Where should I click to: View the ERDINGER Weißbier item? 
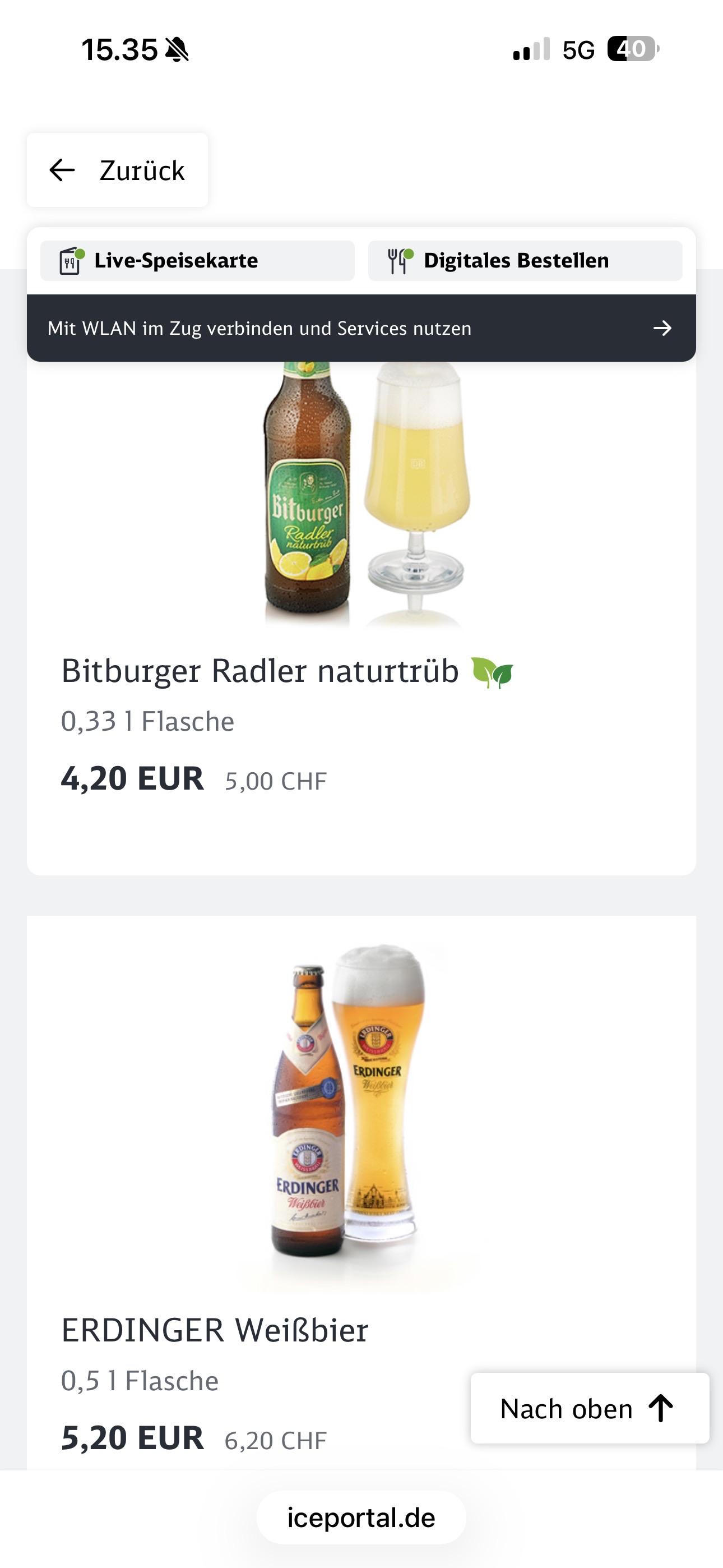(215, 1330)
